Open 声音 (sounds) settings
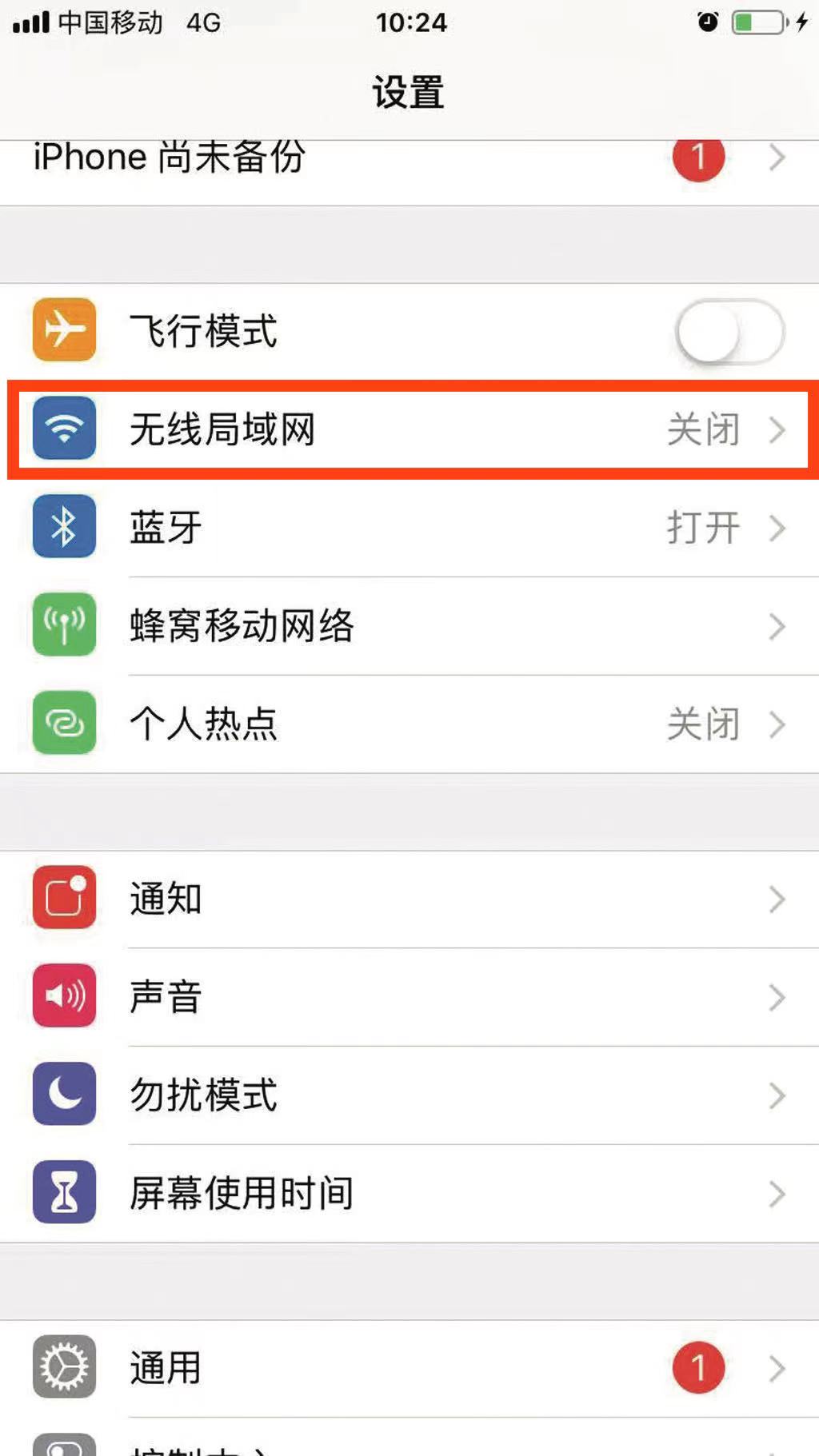 tap(408, 997)
